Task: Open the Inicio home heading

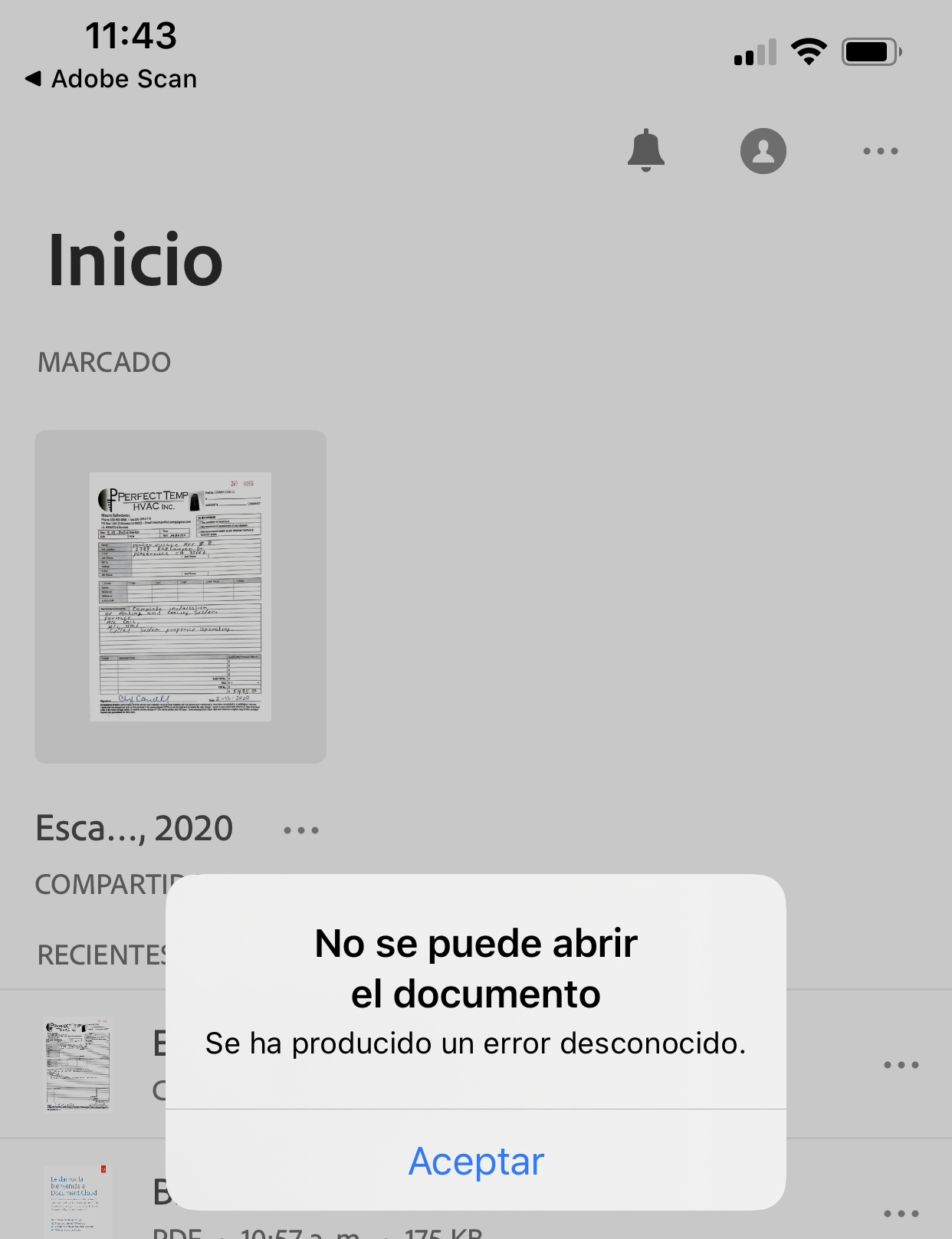Action: point(136,261)
